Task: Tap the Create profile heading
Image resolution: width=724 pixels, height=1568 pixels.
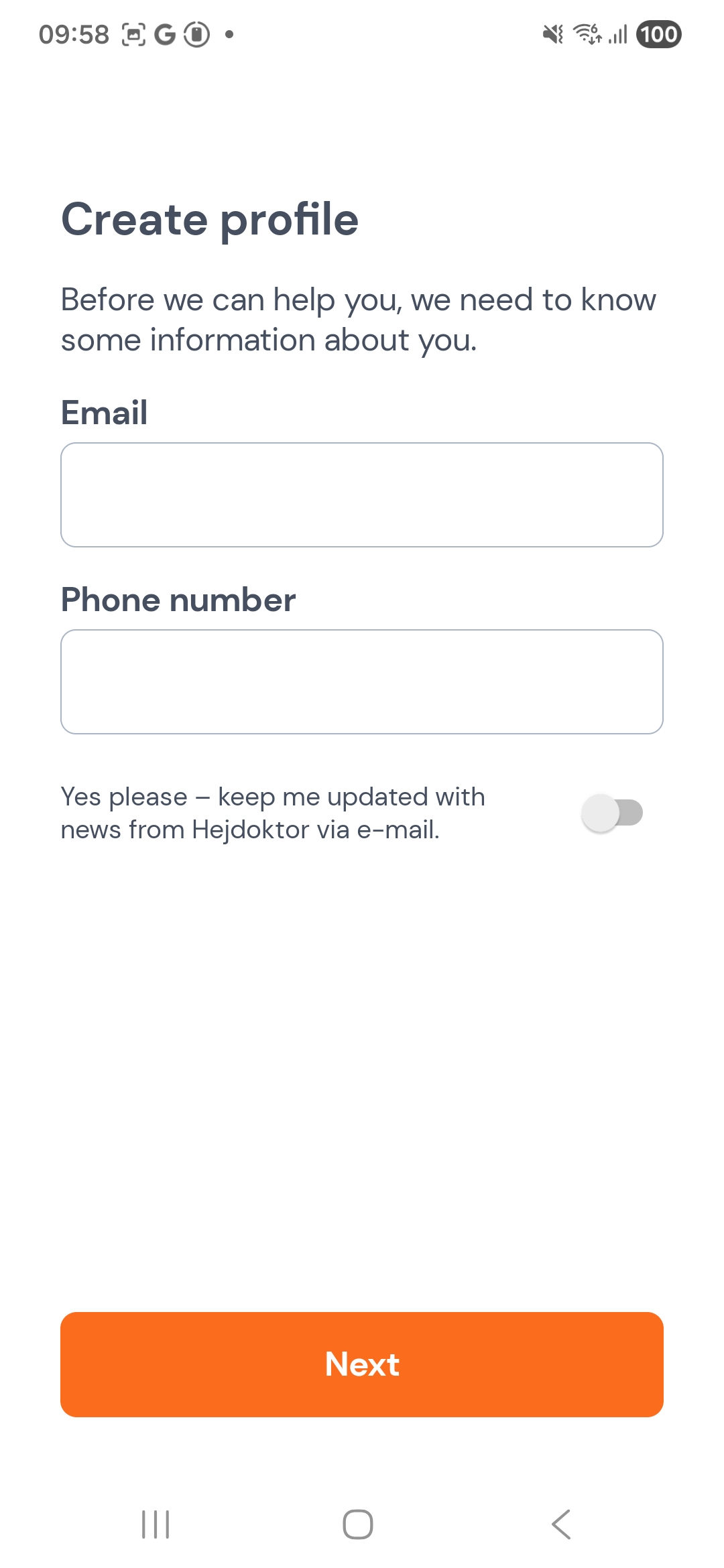Action: (x=210, y=220)
